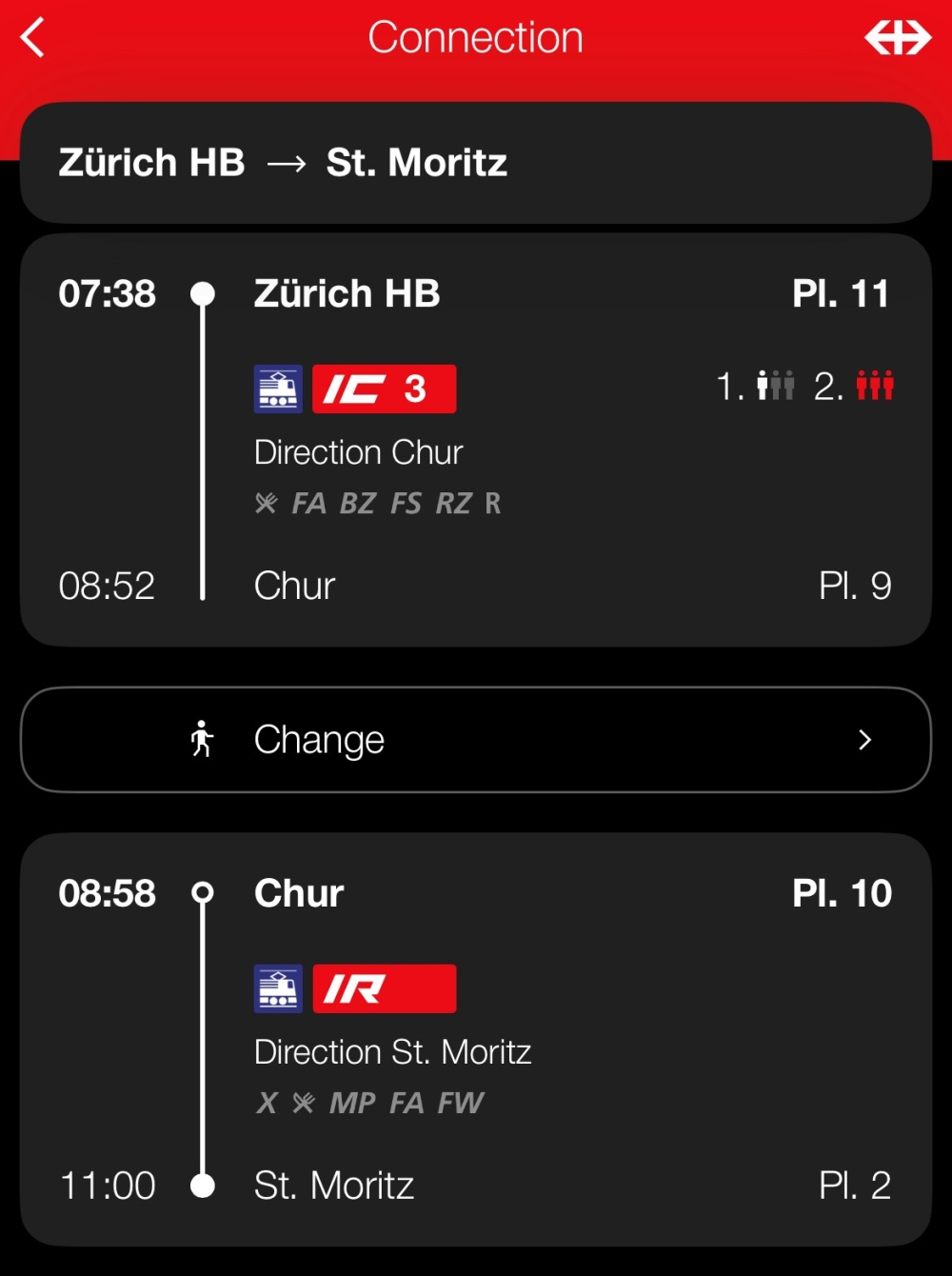The height and width of the screenshot is (1276, 952).
Task: Tap the SBB logo icon
Action: point(897,39)
